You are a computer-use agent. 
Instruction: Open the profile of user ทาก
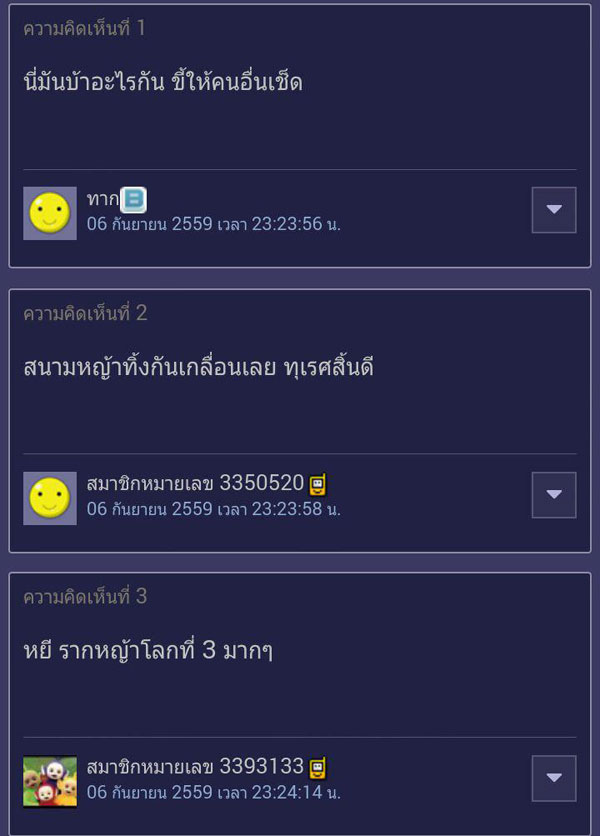(102, 199)
